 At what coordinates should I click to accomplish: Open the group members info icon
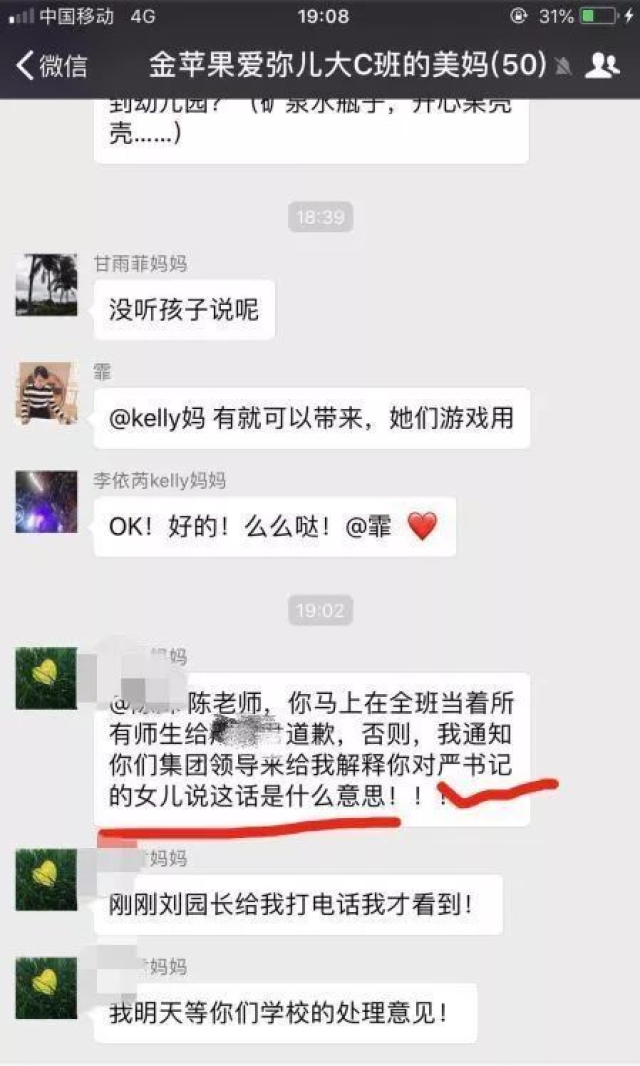pos(602,65)
